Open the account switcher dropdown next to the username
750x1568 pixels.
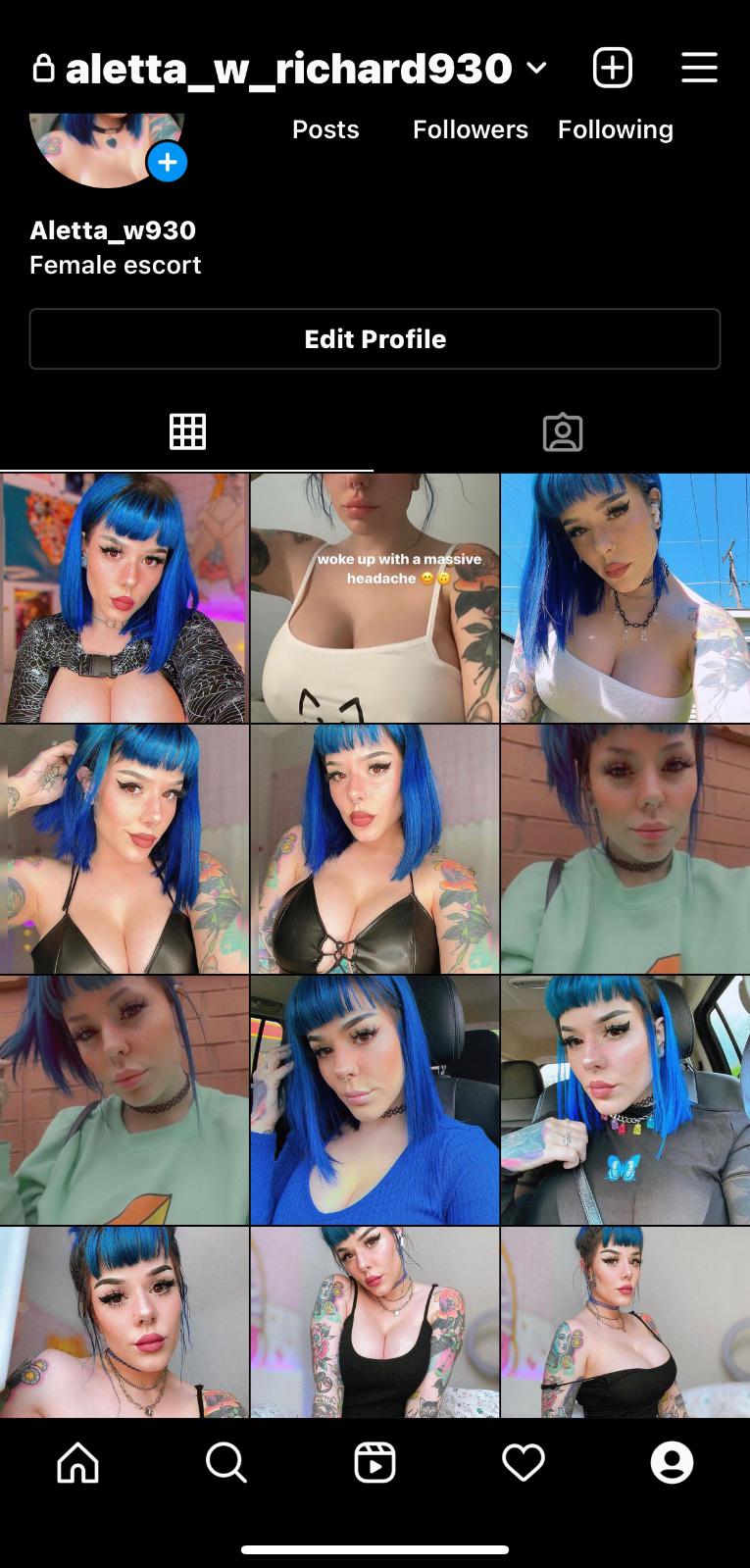tap(536, 69)
